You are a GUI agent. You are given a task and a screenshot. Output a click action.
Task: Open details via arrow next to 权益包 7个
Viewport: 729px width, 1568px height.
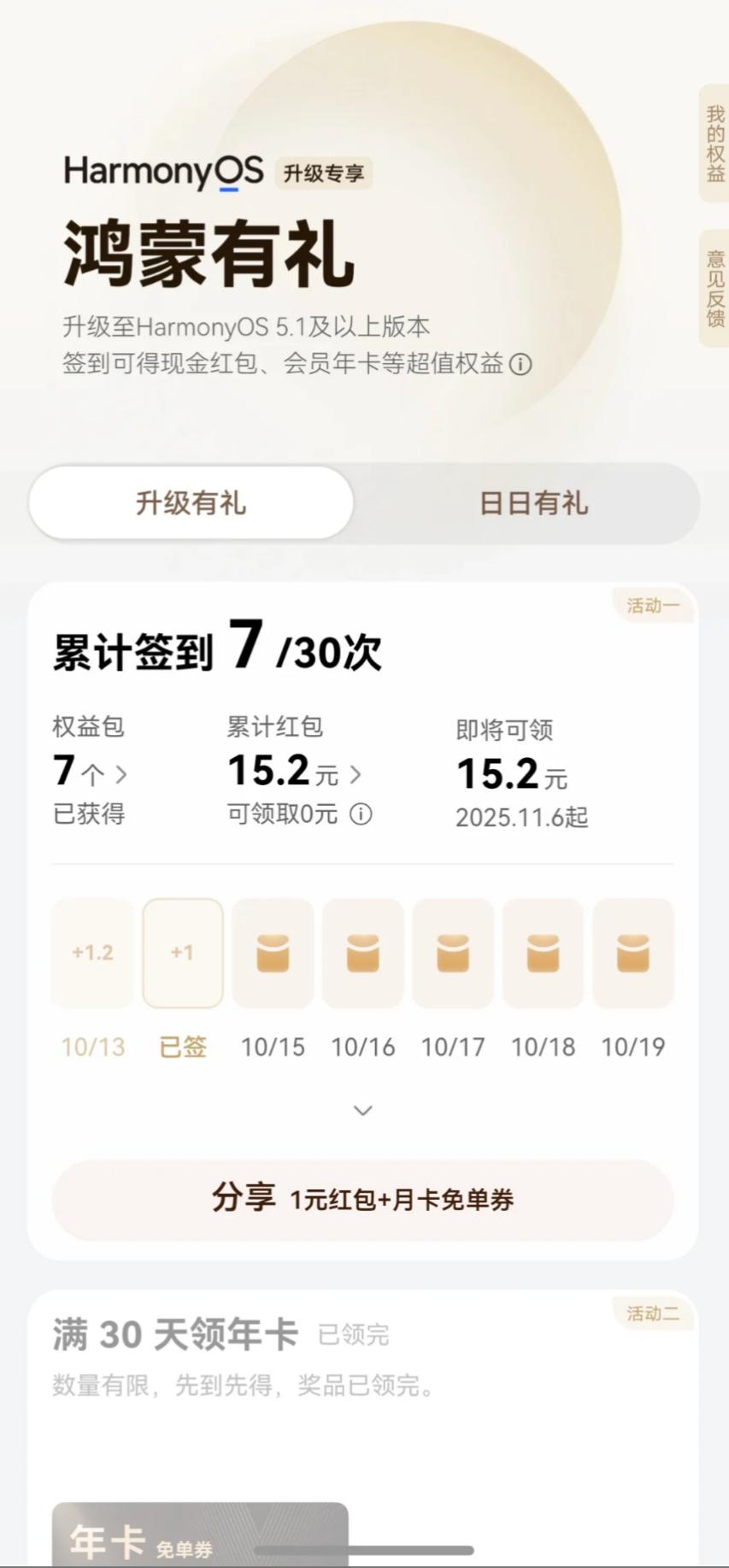122,775
